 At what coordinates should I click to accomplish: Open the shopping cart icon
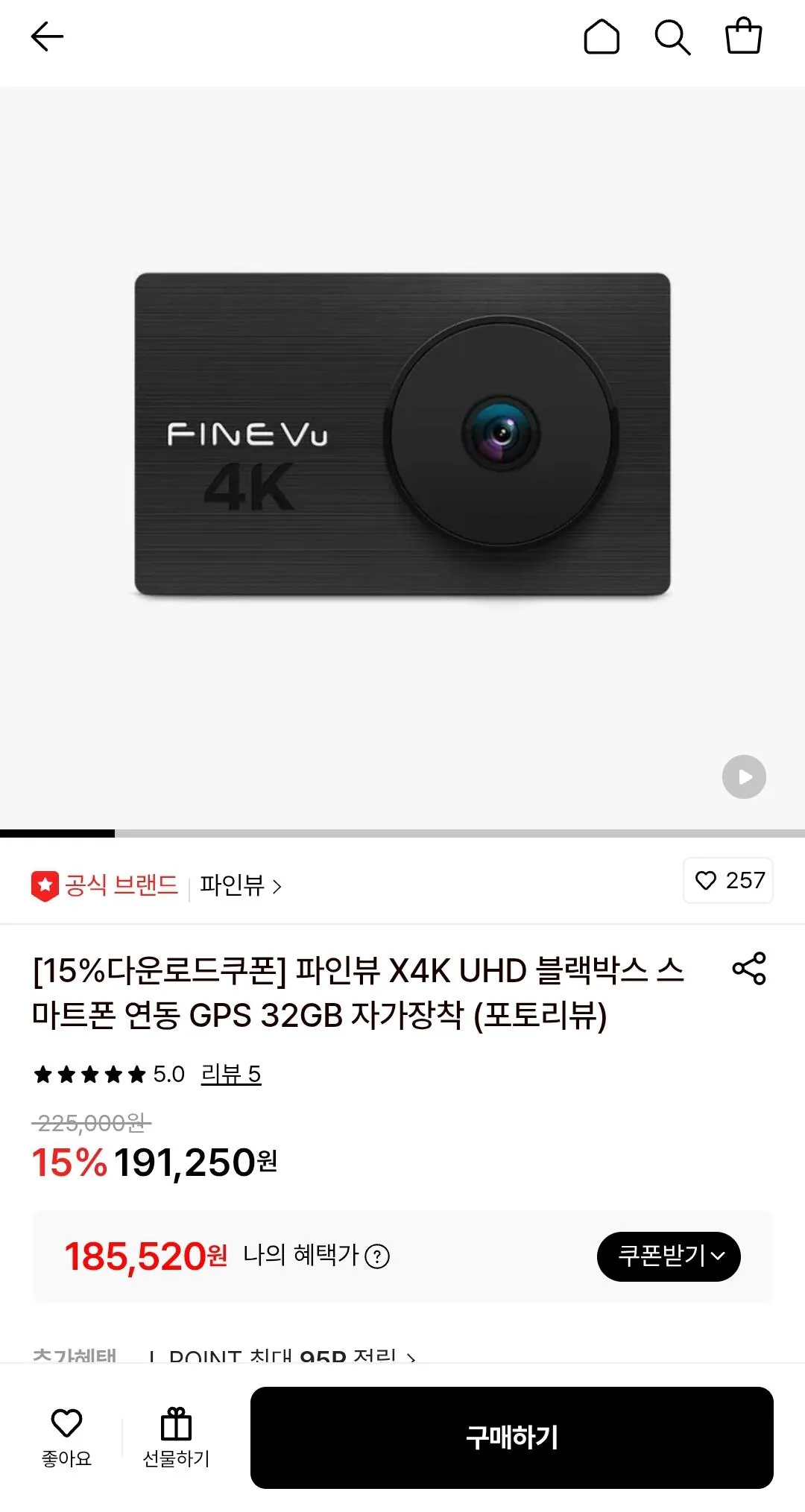[x=742, y=37]
